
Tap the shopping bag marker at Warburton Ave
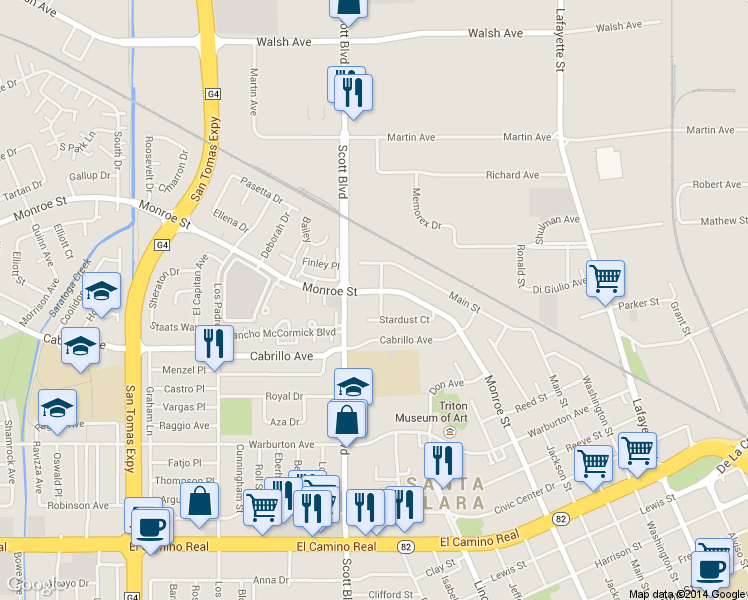pos(347,423)
